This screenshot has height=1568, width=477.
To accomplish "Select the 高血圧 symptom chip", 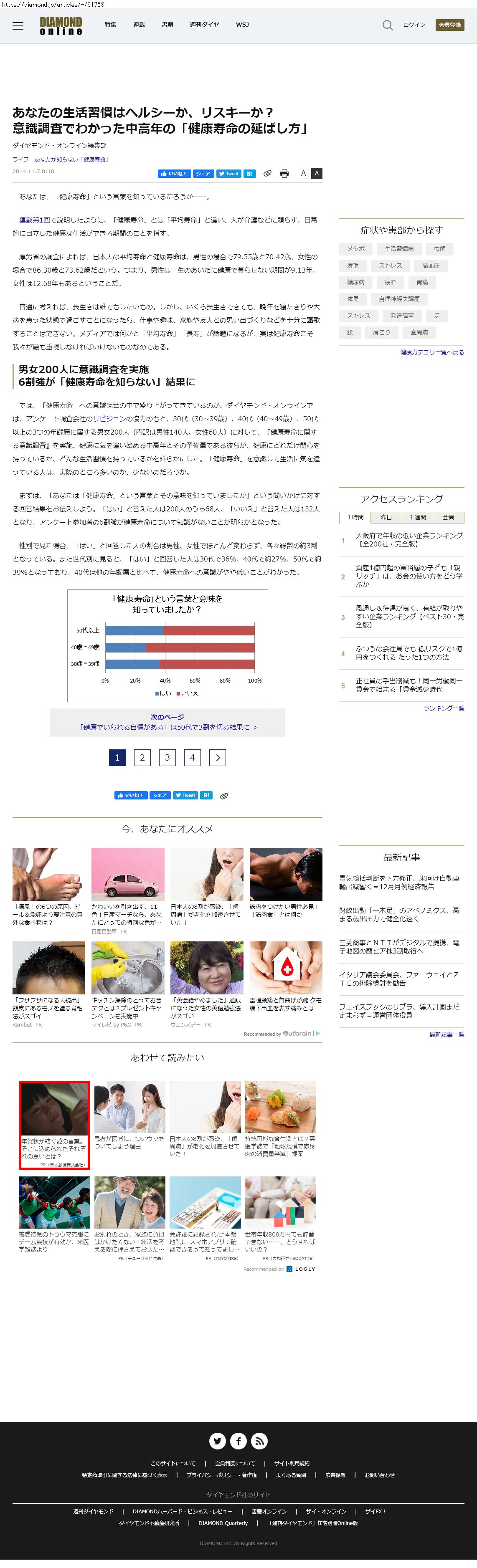I will click(431, 266).
